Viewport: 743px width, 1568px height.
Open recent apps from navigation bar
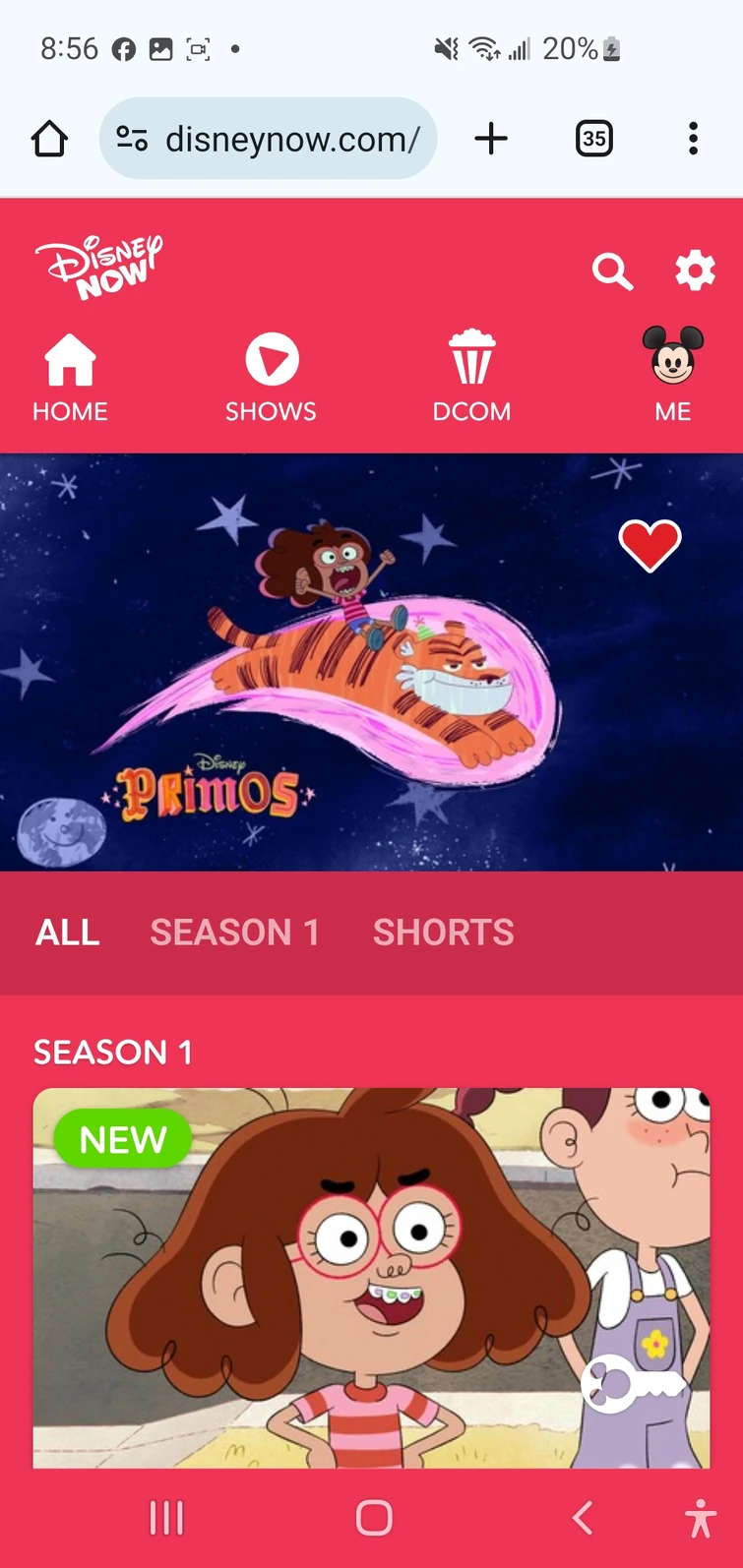pyautogui.click(x=166, y=1518)
